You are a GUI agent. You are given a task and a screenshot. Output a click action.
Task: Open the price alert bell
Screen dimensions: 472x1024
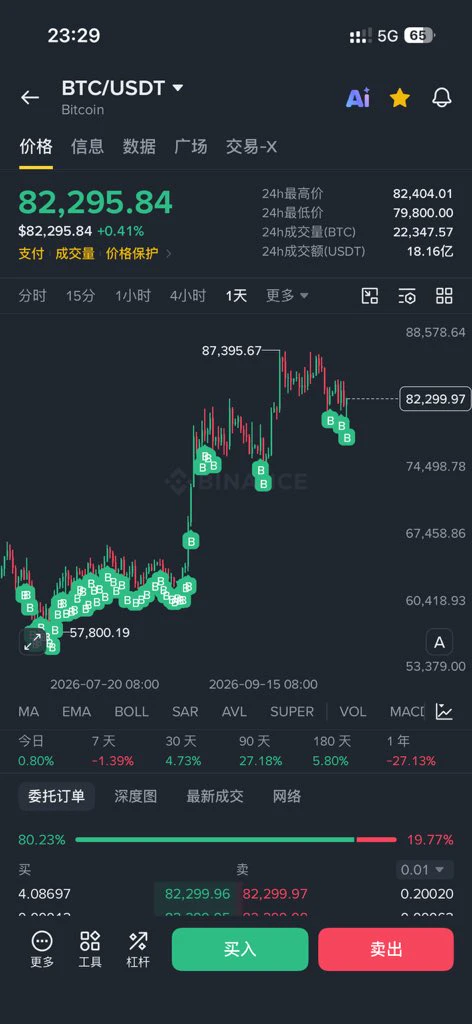442,98
